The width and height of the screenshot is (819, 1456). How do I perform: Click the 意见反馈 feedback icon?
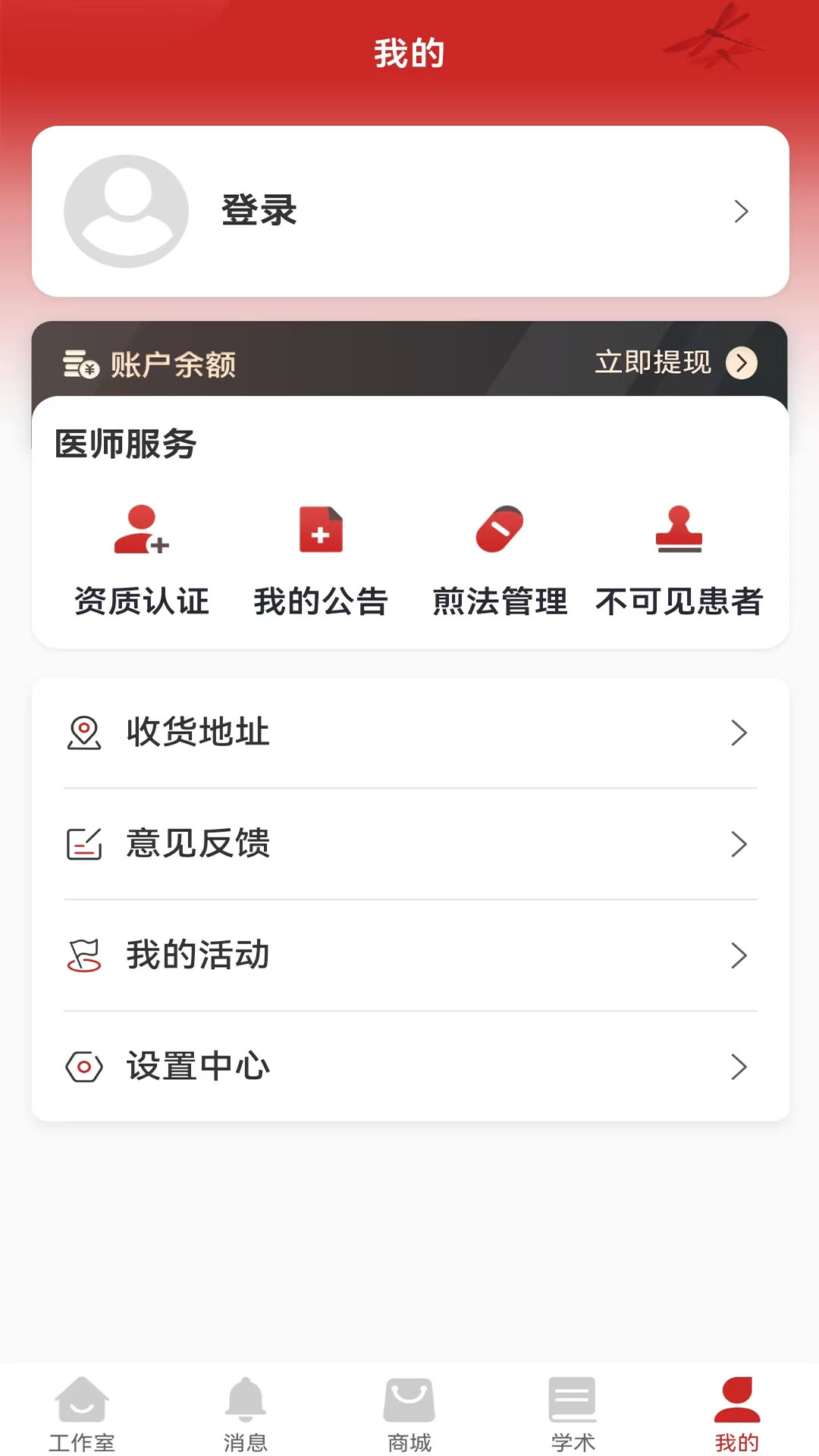(83, 844)
